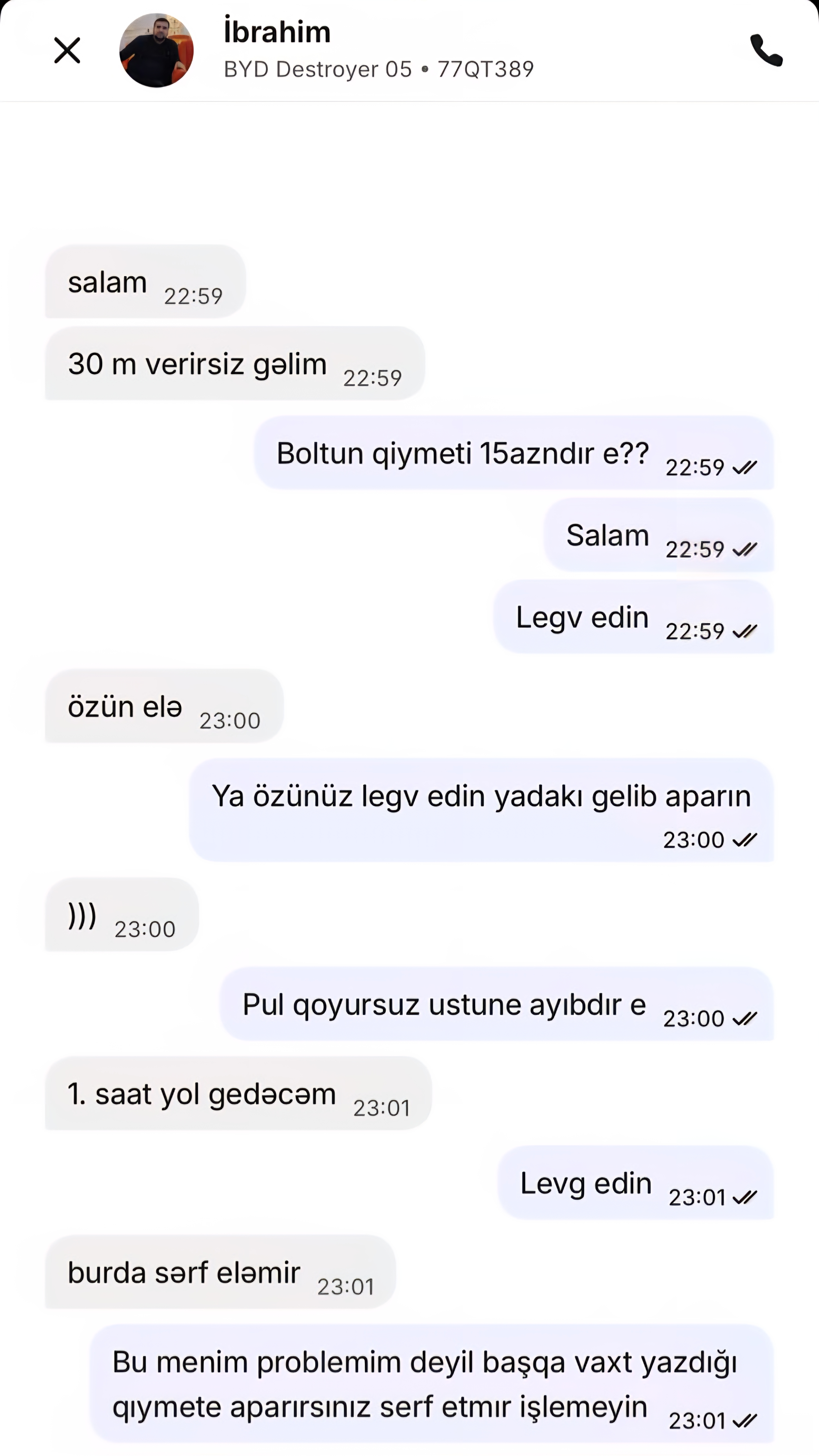Open İbrahim's profile photo
The width and height of the screenshot is (819, 1456).
(157, 50)
